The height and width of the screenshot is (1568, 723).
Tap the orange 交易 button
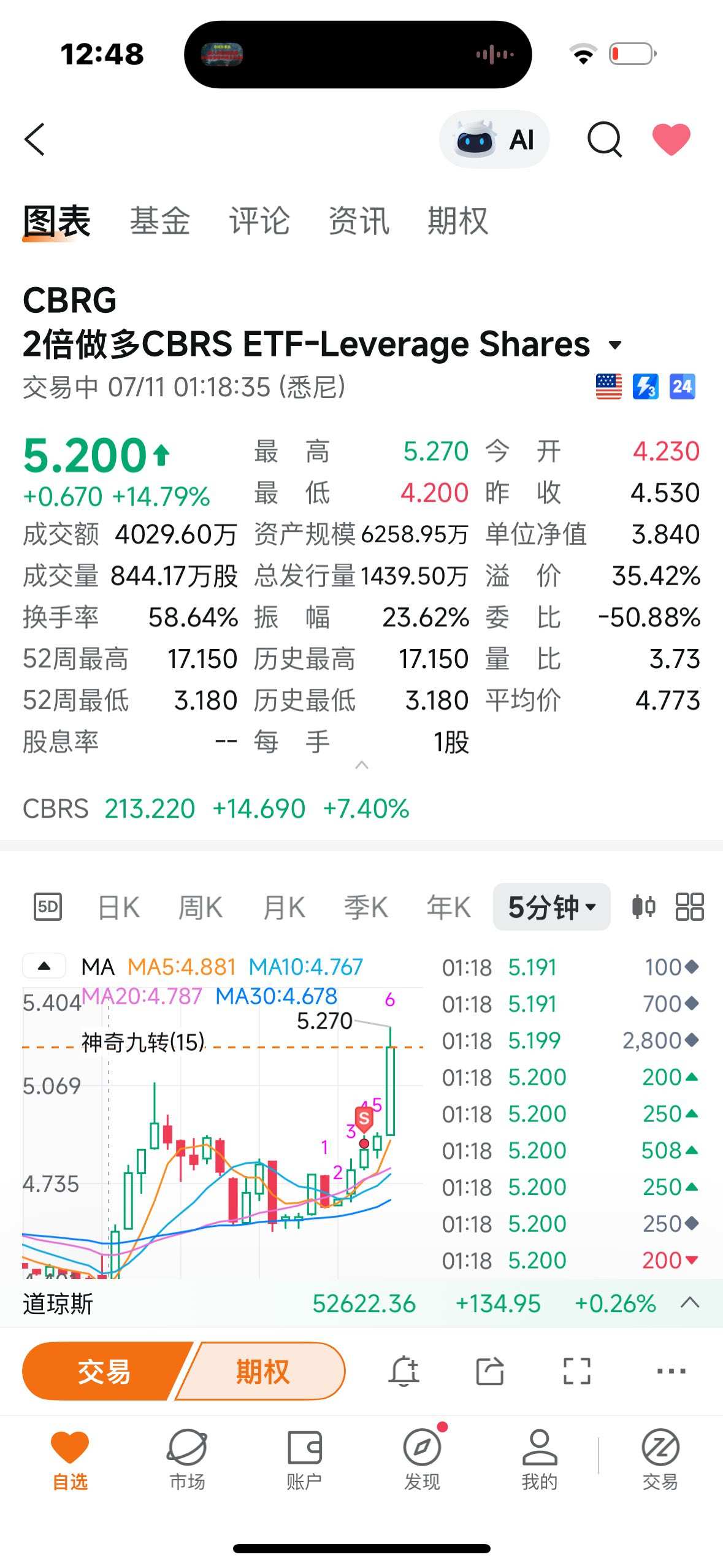105,1371
